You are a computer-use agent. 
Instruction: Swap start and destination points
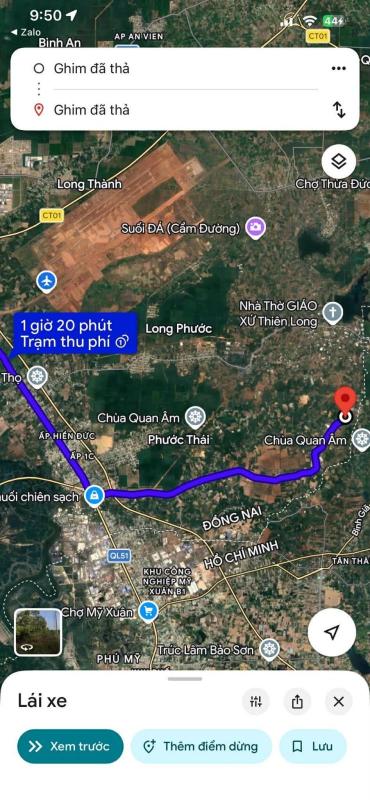click(x=339, y=110)
